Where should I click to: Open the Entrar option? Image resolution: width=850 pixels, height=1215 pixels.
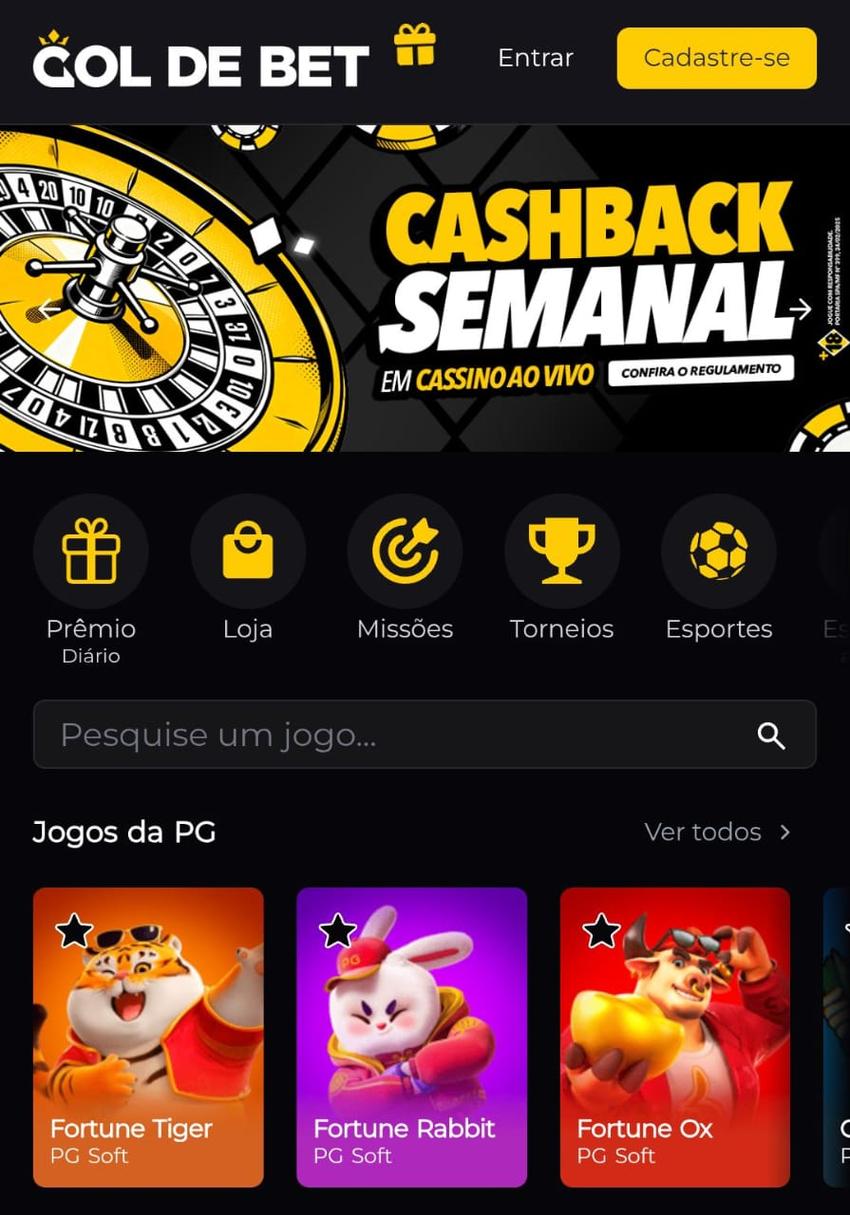[x=535, y=58]
